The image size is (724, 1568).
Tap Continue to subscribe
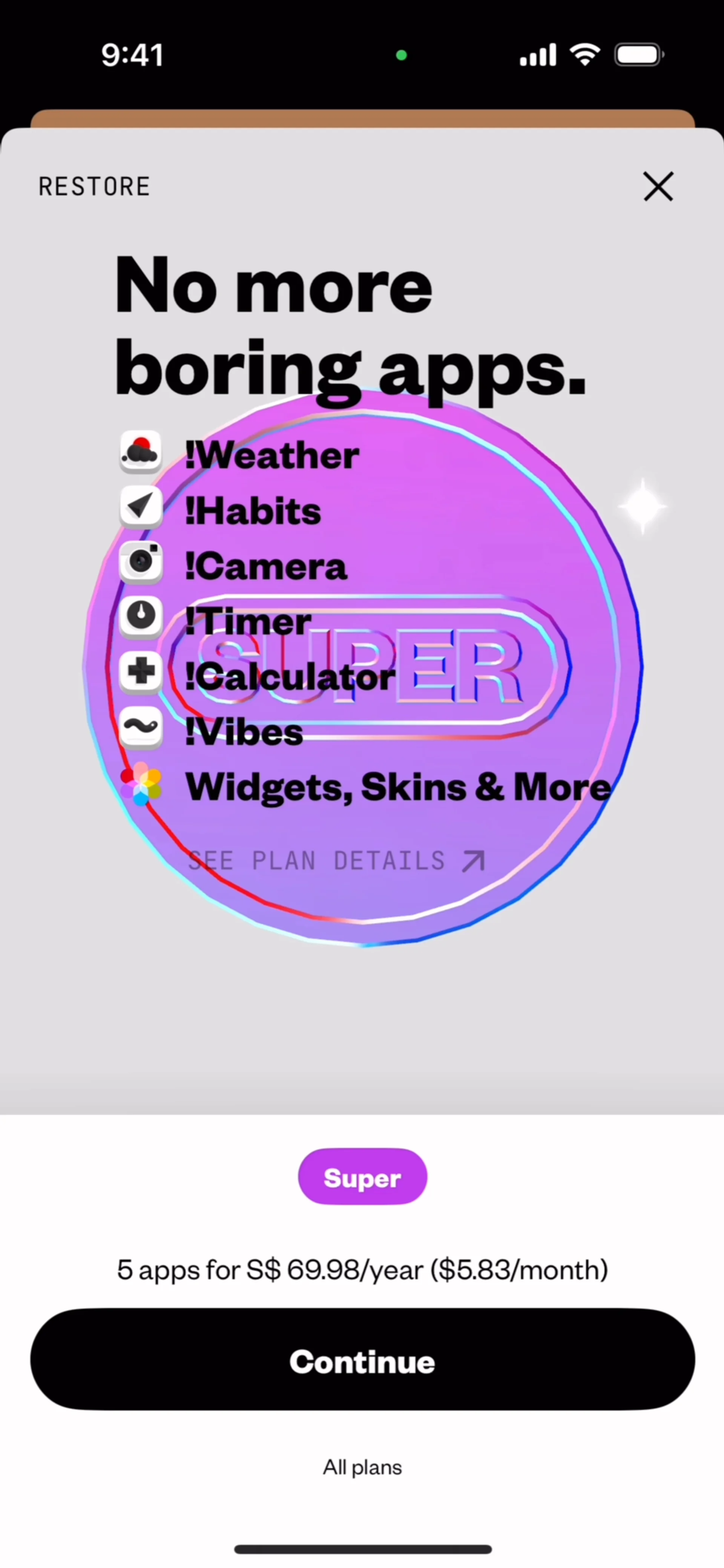coord(362,1360)
